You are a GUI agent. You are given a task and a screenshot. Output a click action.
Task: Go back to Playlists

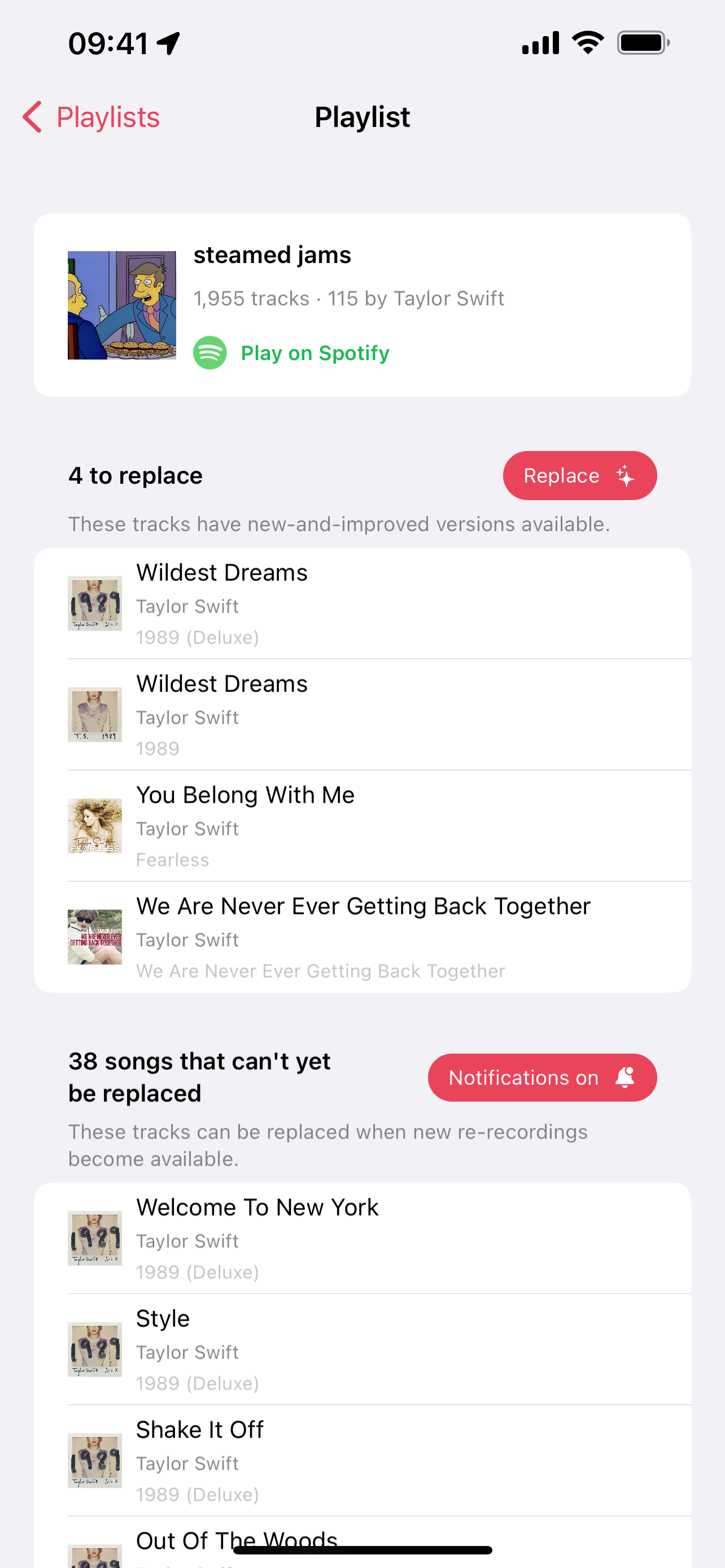tap(91, 117)
